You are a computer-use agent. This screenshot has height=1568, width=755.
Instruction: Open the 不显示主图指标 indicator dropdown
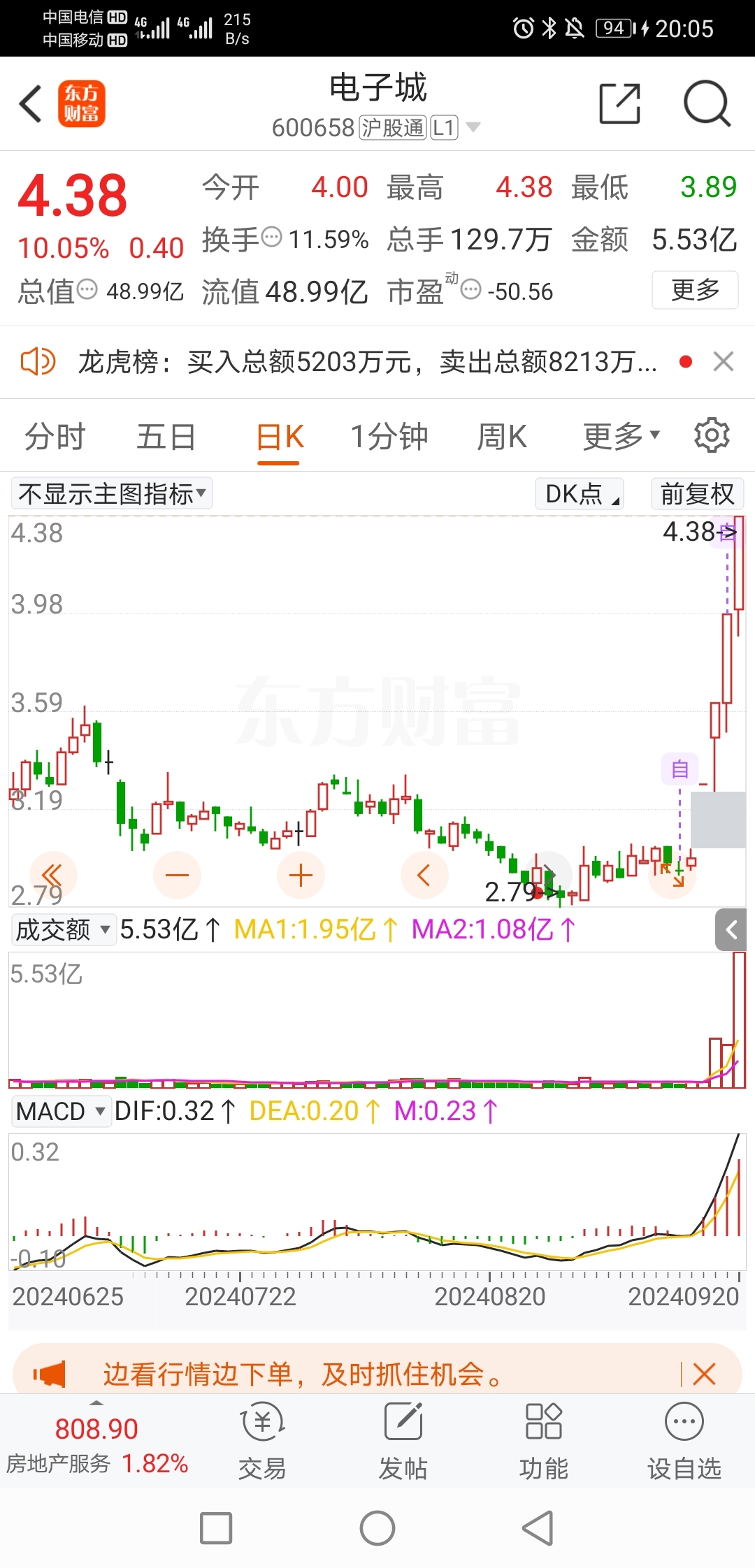pyautogui.click(x=112, y=494)
